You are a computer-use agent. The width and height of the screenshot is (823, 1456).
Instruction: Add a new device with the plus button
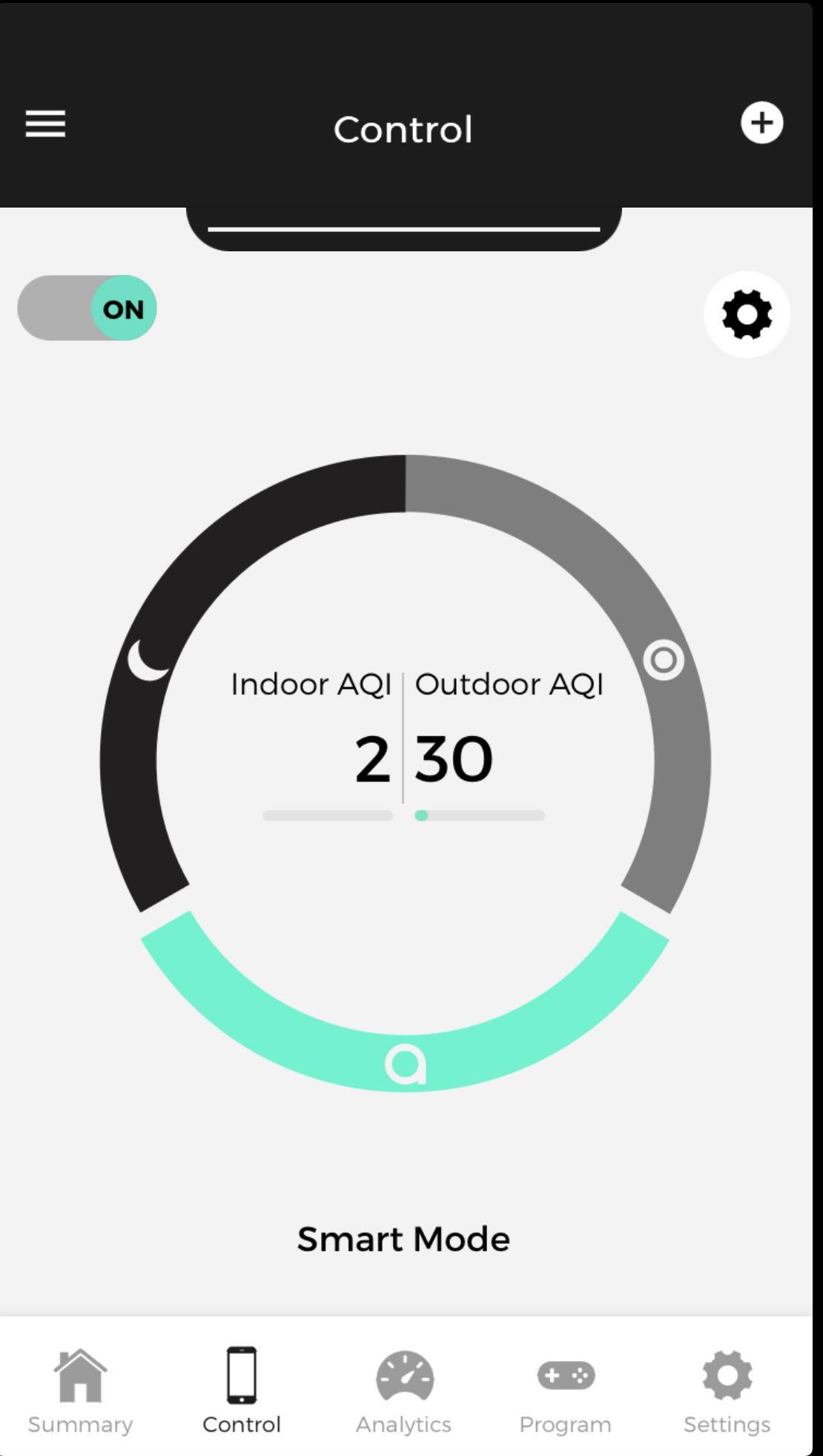click(762, 124)
